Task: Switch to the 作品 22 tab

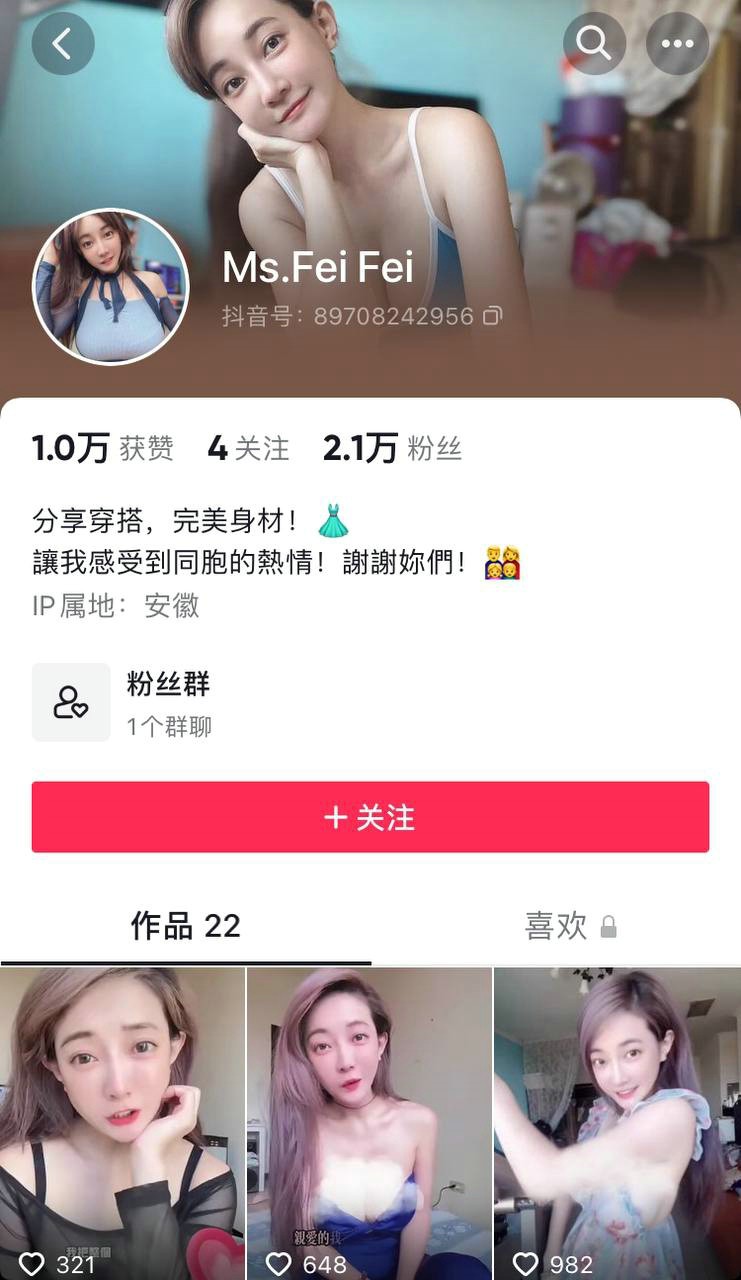Action: [186, 926]
